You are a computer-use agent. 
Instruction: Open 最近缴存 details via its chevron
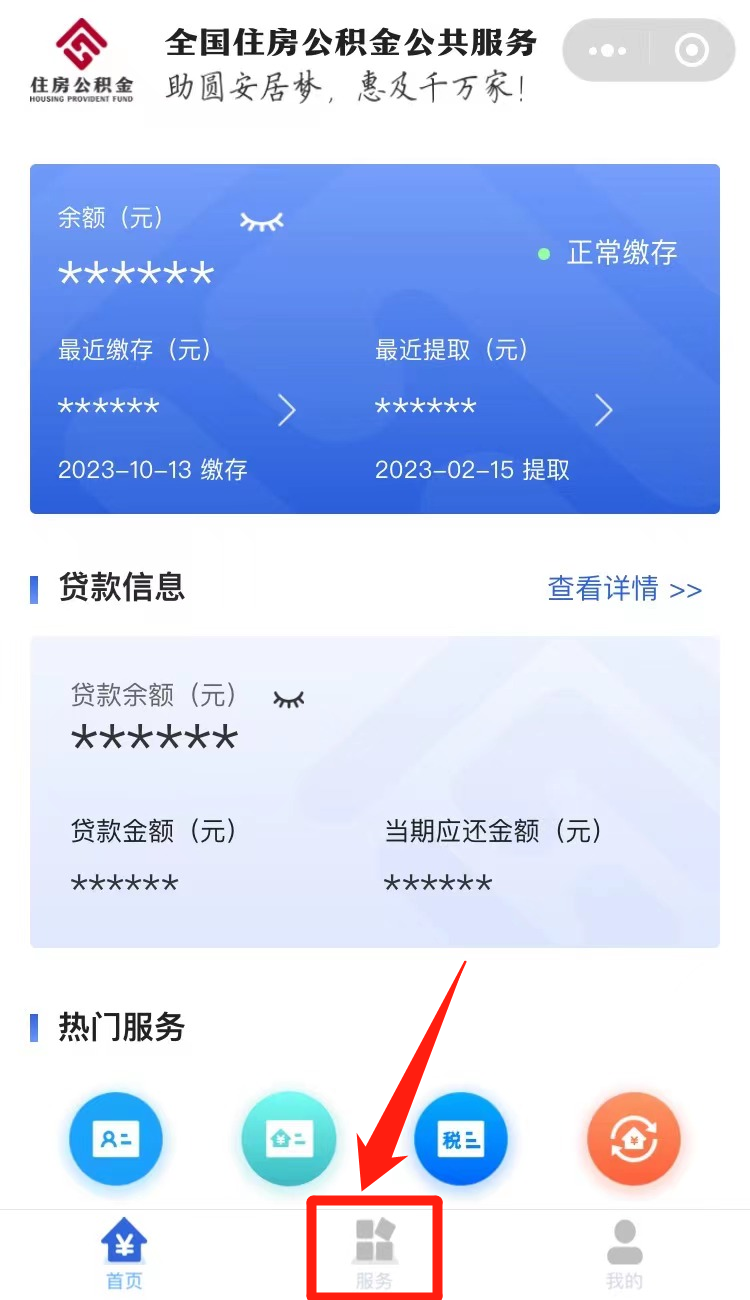pos(287,409)
